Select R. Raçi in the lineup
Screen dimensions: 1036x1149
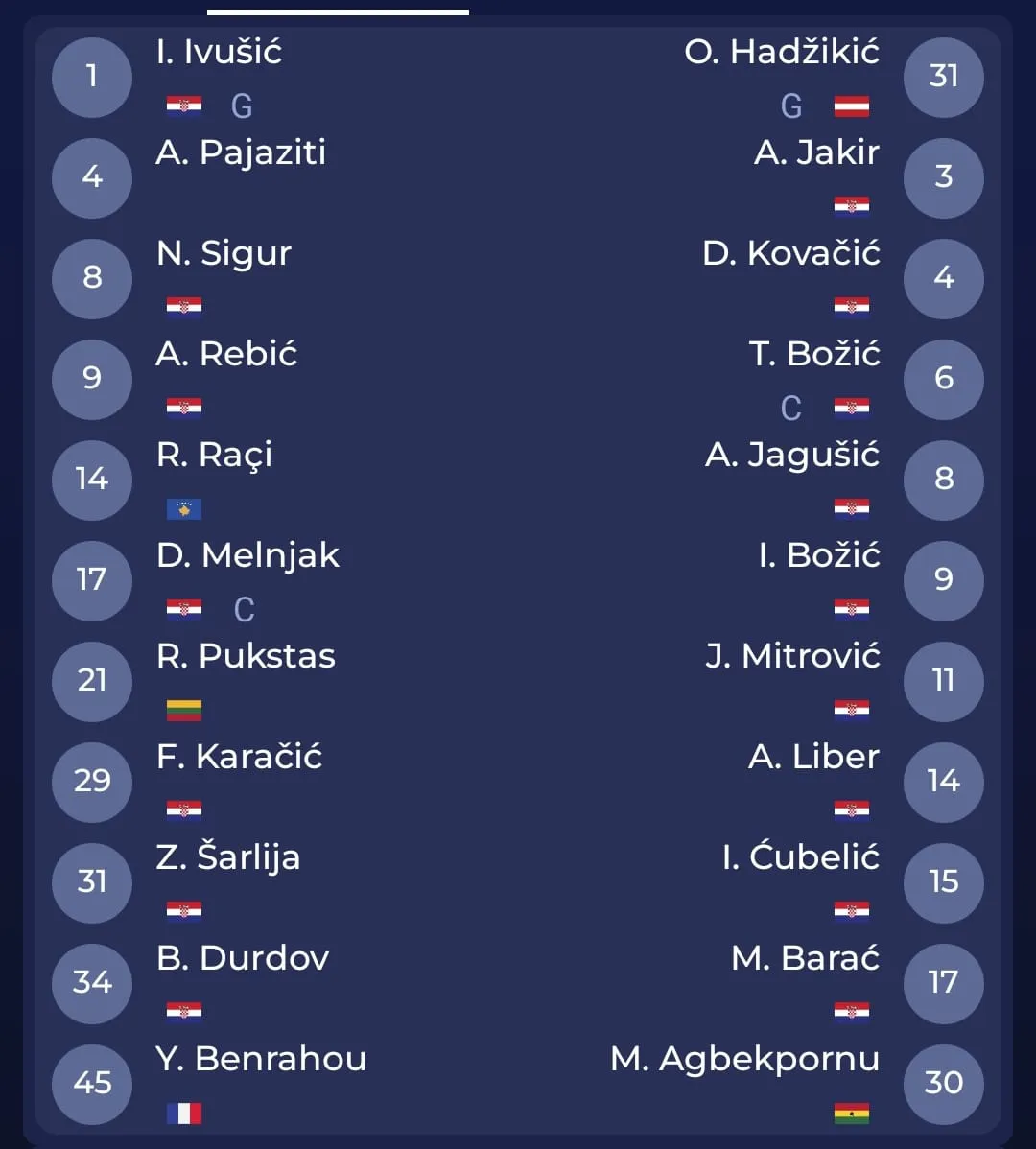pyautogui.click(x=214, y=455)
